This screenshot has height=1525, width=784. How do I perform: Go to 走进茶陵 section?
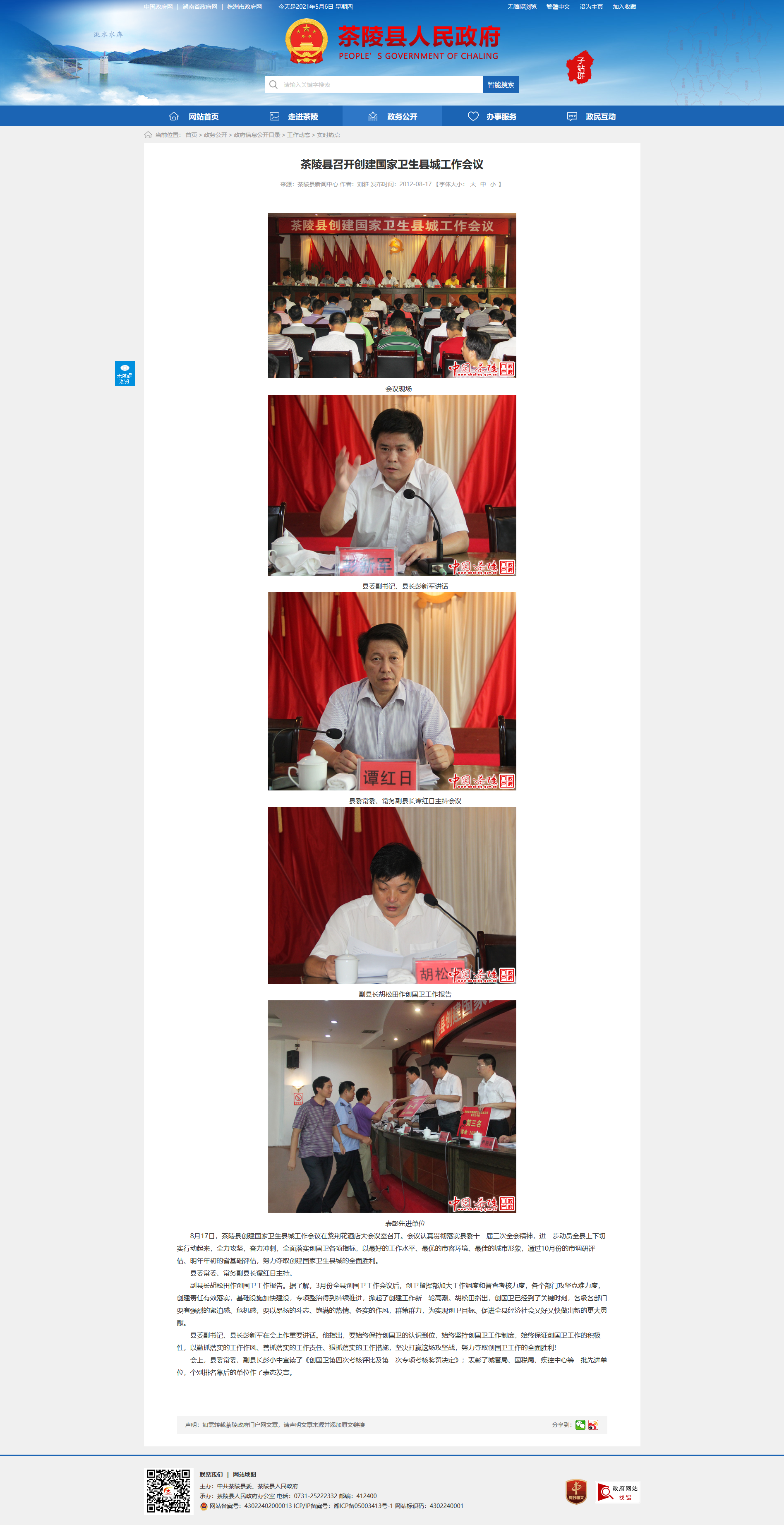coord(293,117)
